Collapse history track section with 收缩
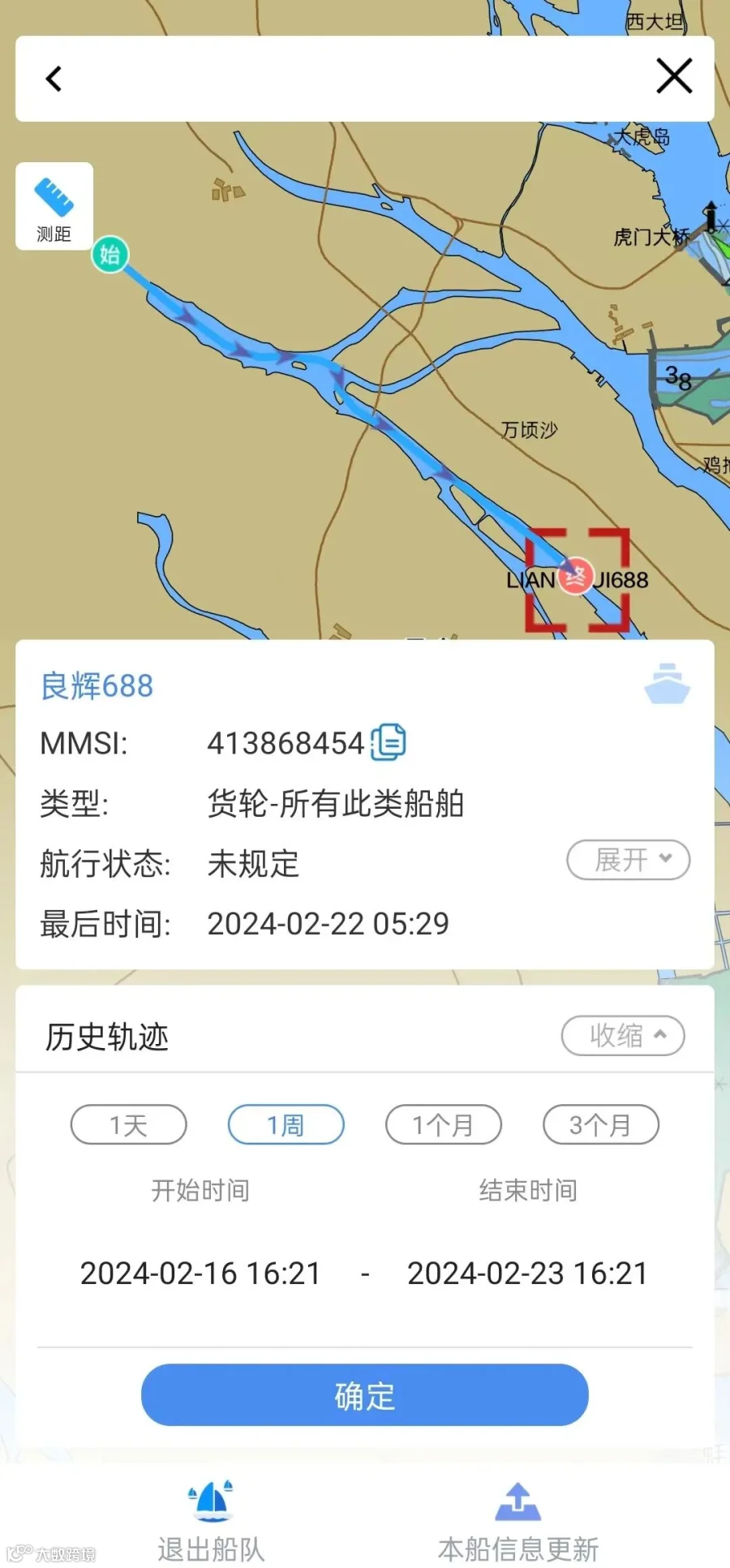Viewport: 730px width, 1568px height. tap(623, 1036)
